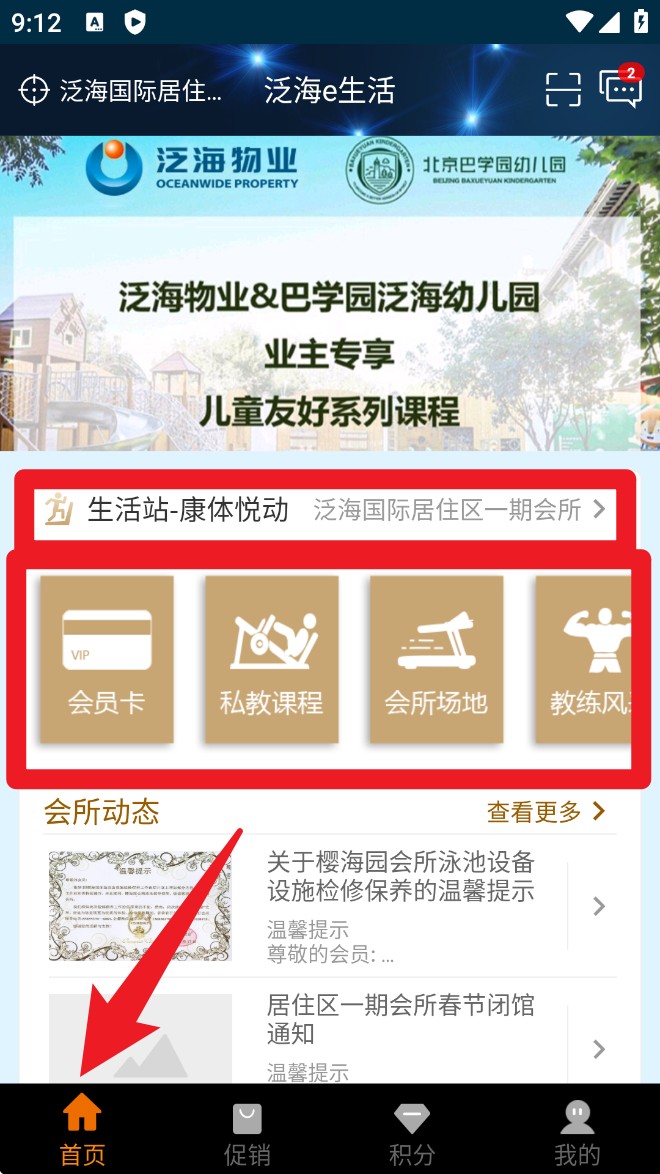The width and height of the screenshot is (660, 1174).
Task: Open the 樱海园会所泳池设备检修 notice
Action: click(330, 906)
